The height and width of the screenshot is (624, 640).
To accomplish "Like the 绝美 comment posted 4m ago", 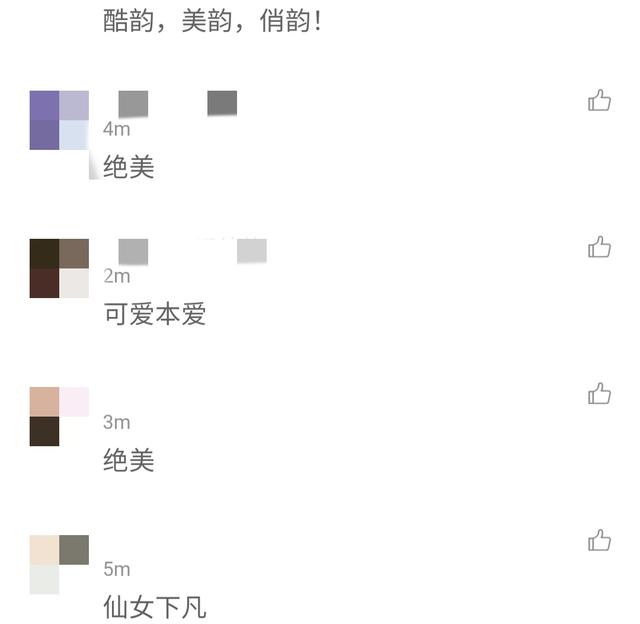I will 599,100.
